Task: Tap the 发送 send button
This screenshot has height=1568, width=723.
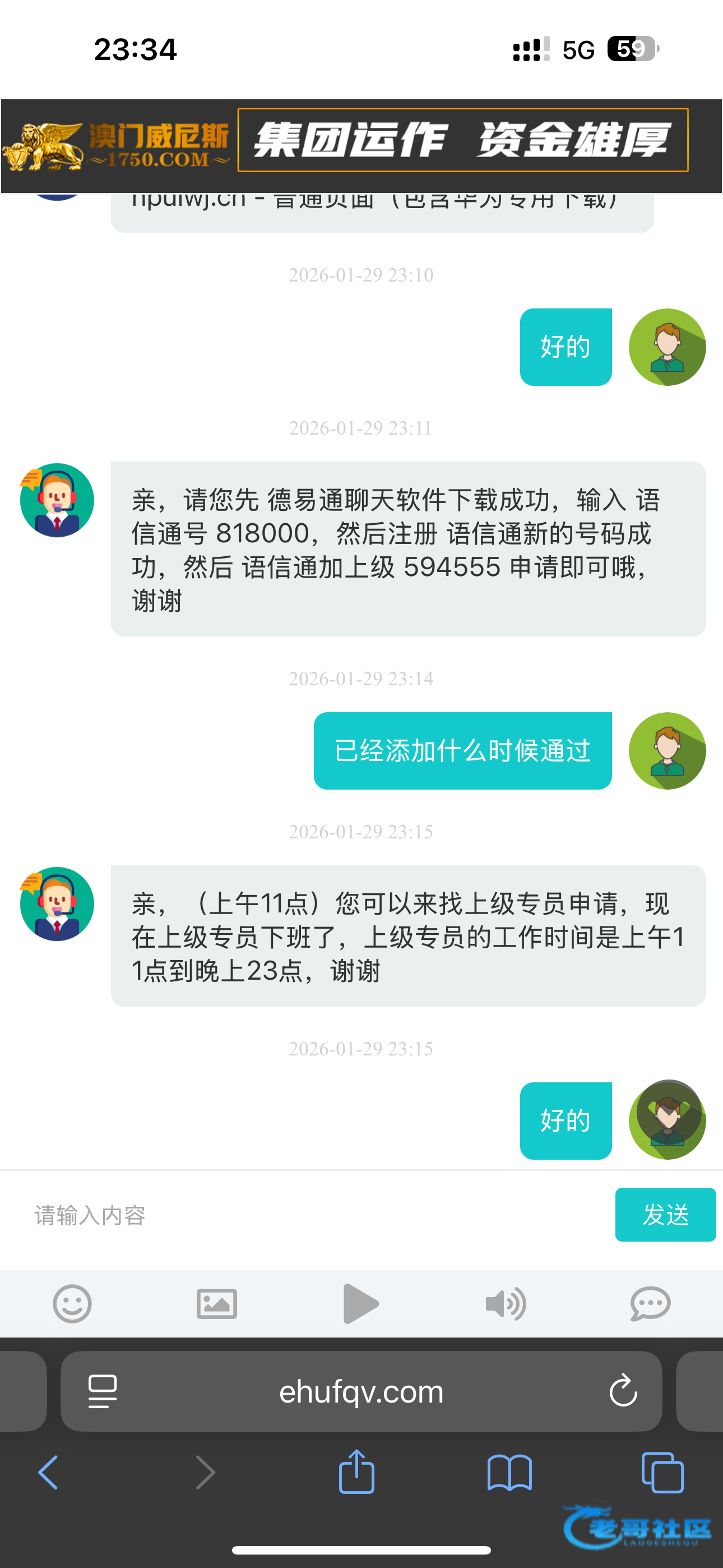Action: click(x=665, y=1214)
